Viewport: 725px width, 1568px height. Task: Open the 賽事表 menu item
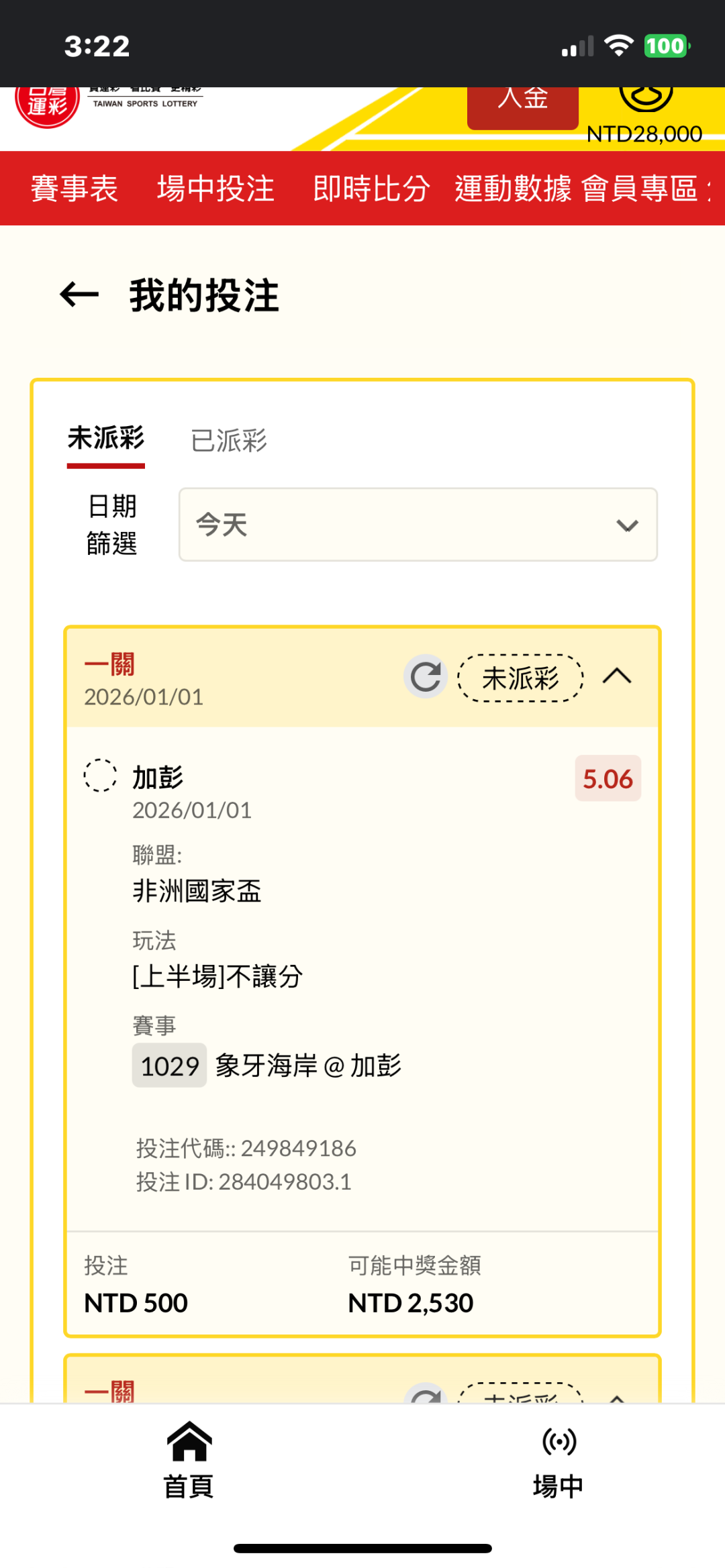click(x=75, y=189)
